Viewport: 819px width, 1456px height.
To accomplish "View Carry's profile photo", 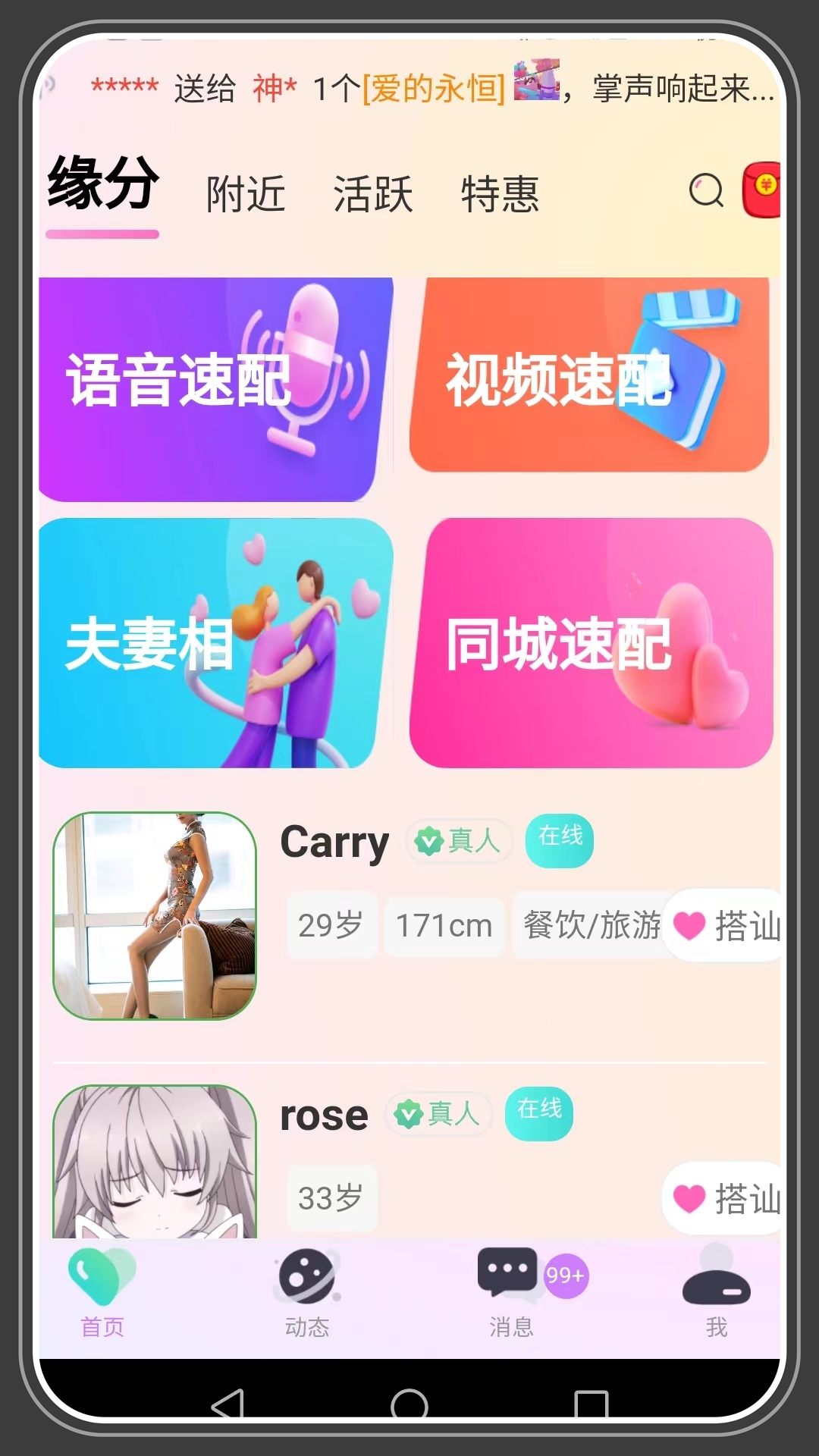I will [155, 916].
